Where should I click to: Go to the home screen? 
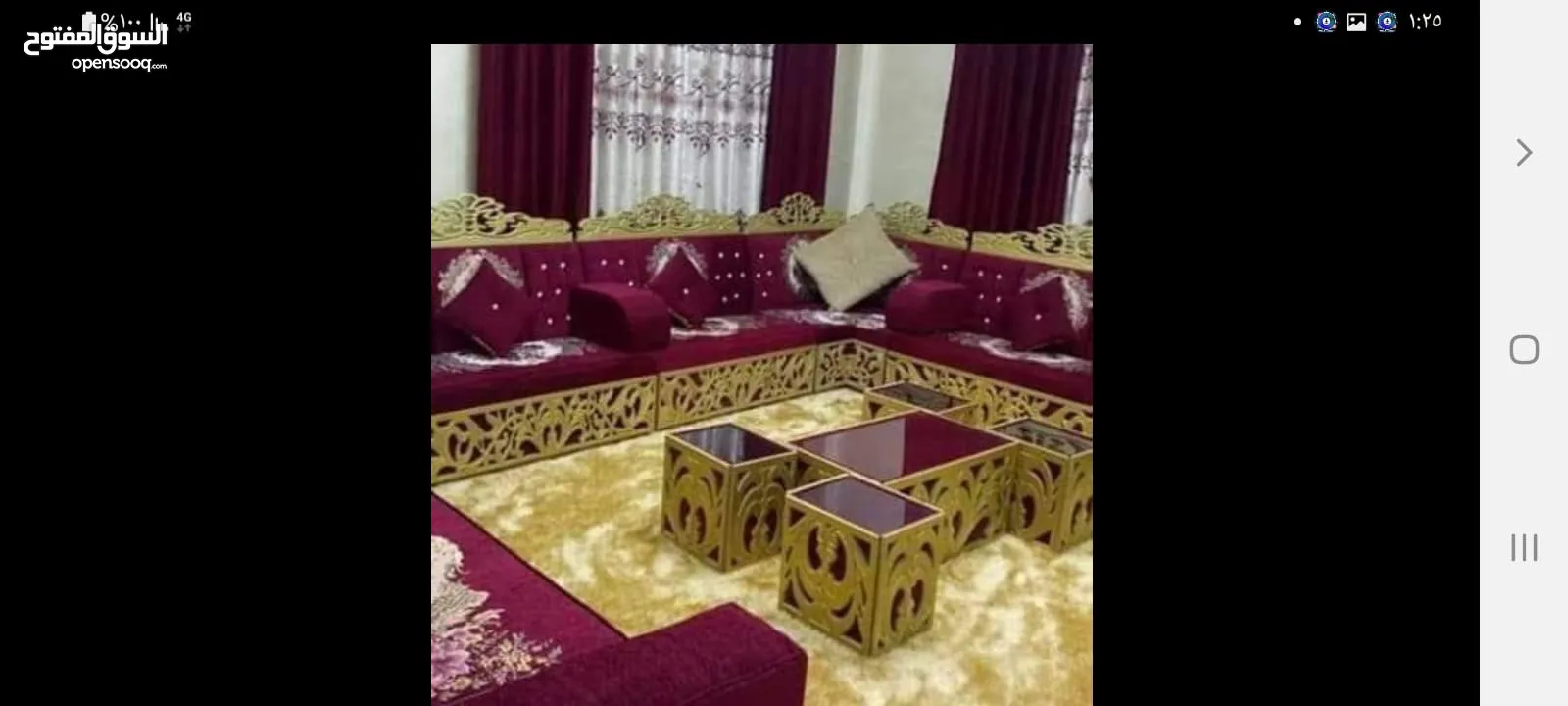[x=1524, y=350]
